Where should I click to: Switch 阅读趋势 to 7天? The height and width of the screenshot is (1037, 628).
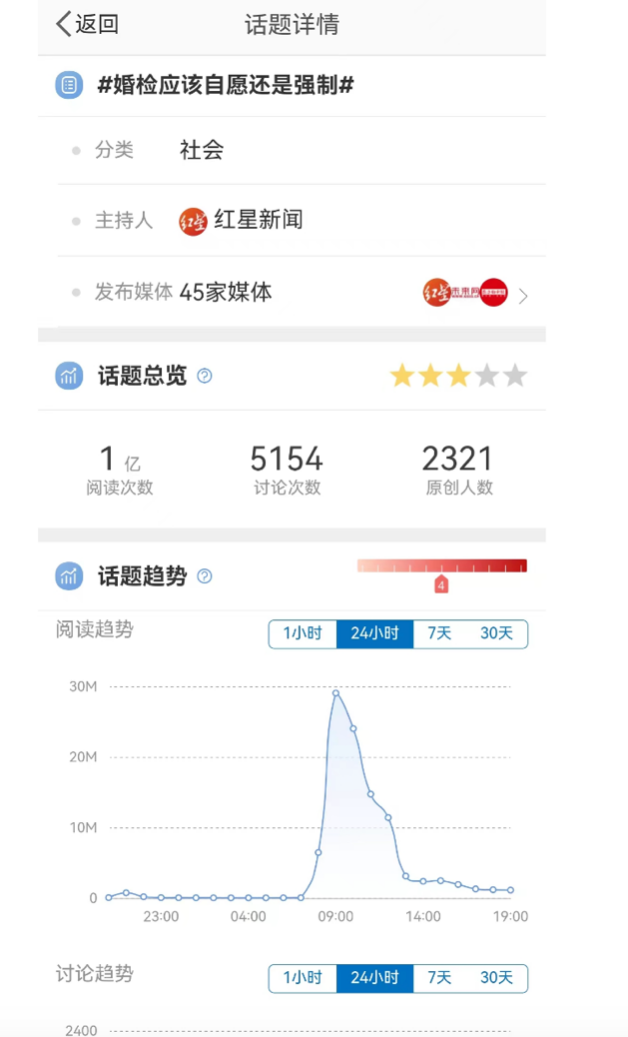point(440,634)
